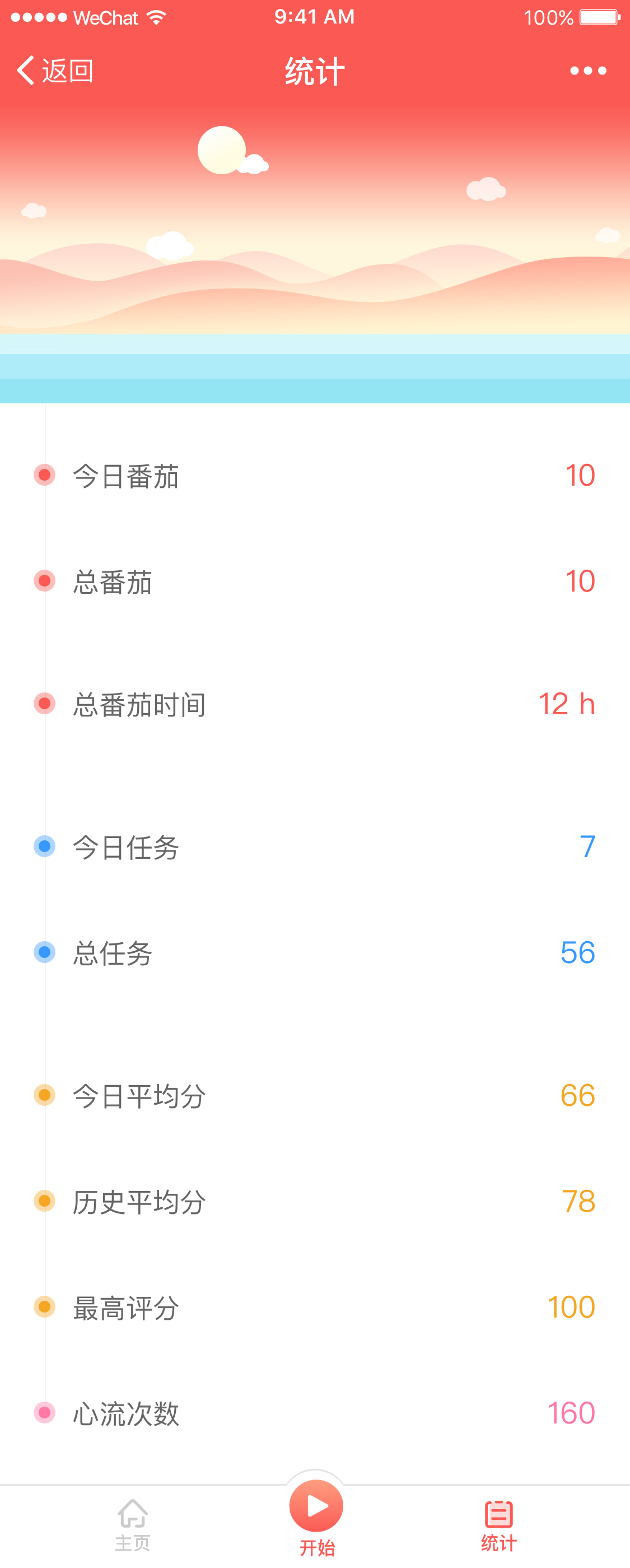Tap the 开始 play button
Image resolution: width=630 pixels, height=1568 pixels.
click(316, 1506)
